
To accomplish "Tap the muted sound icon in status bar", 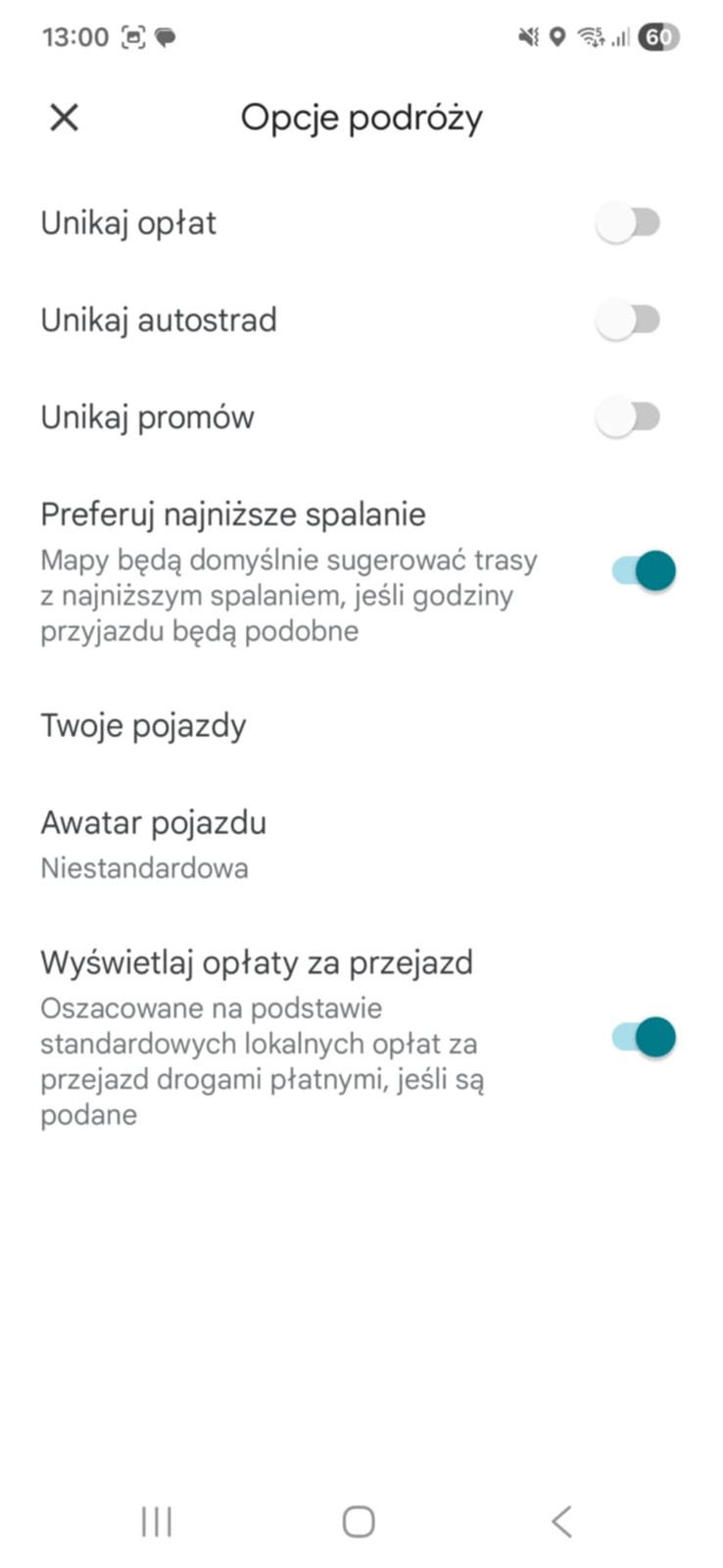I will (x=529, y=37).
